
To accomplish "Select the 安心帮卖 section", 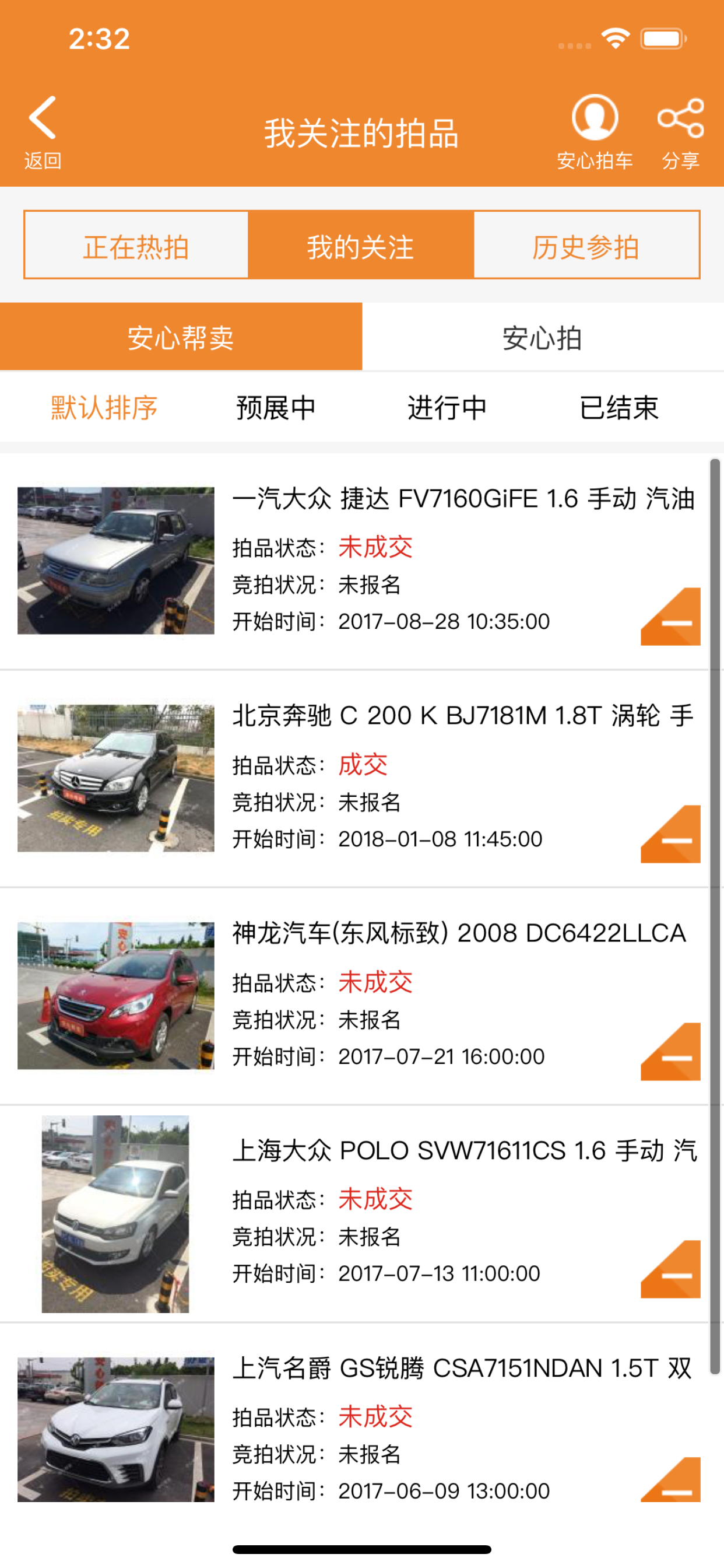I will point(181,337).
